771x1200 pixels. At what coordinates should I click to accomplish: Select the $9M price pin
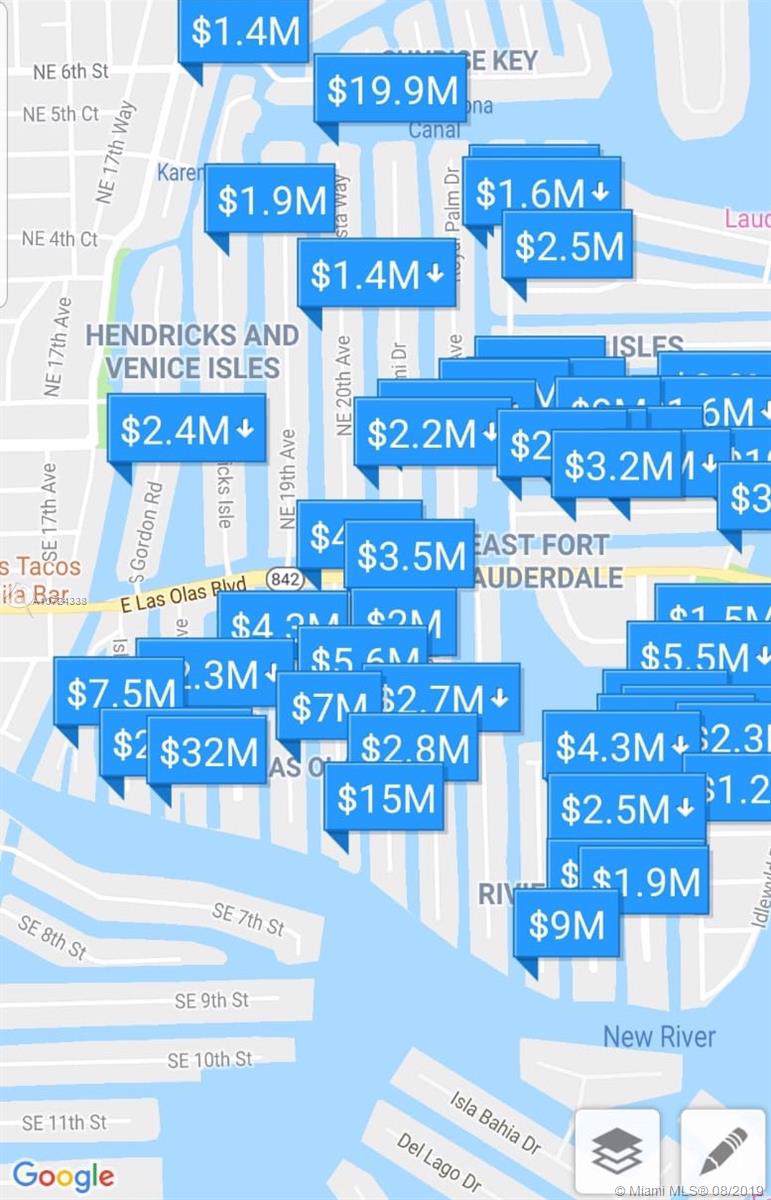[x=566, y=925]
